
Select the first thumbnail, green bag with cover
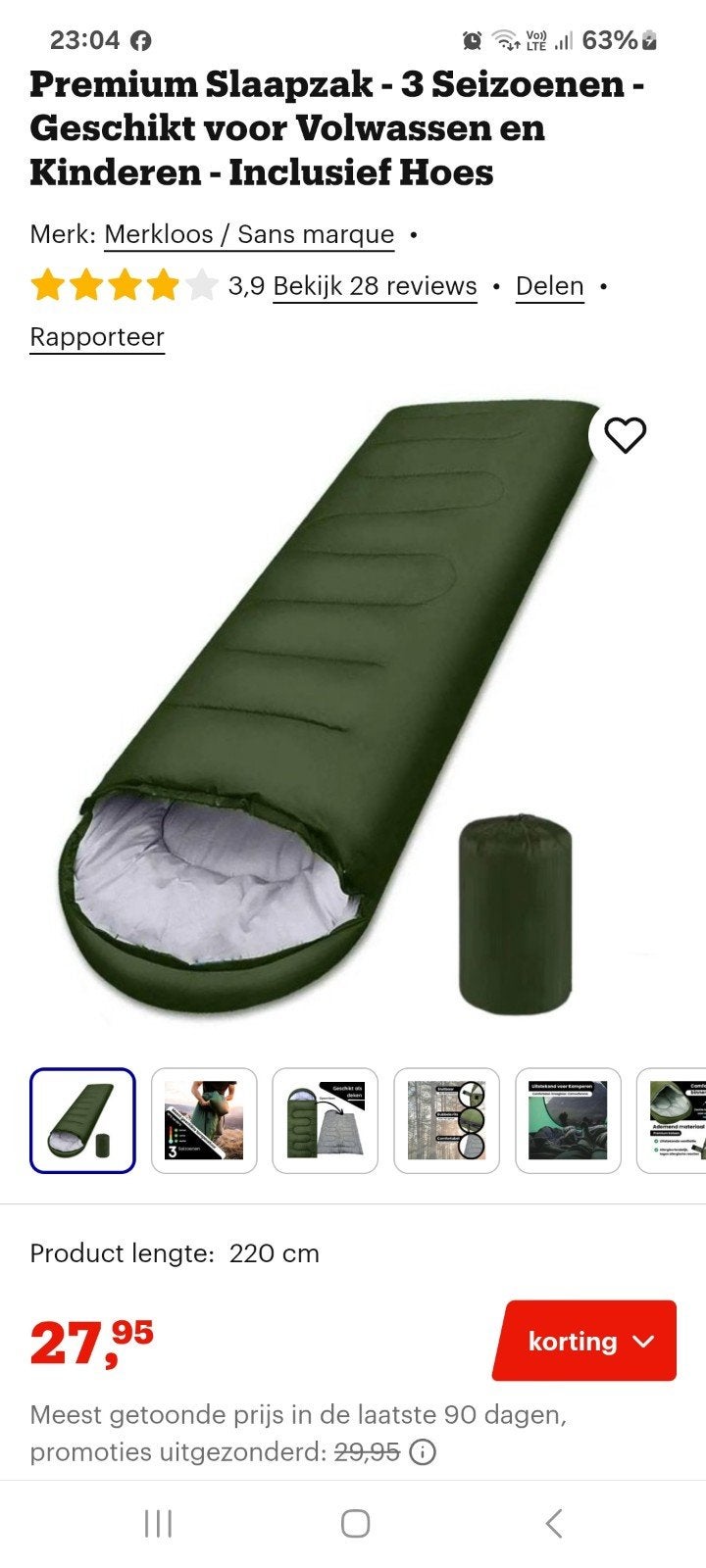click(x=82, y=1120)
